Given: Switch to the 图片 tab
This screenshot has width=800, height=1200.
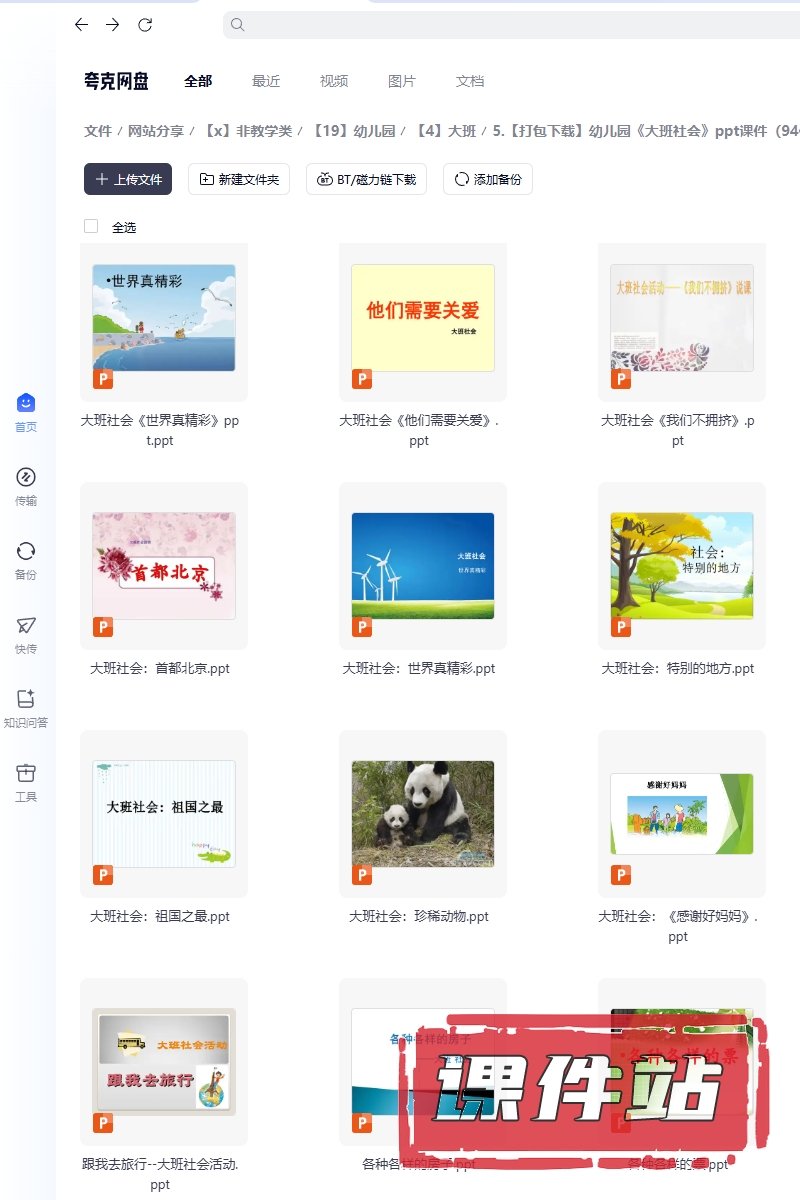Looking at the screenshot, I should click(402, 81).
